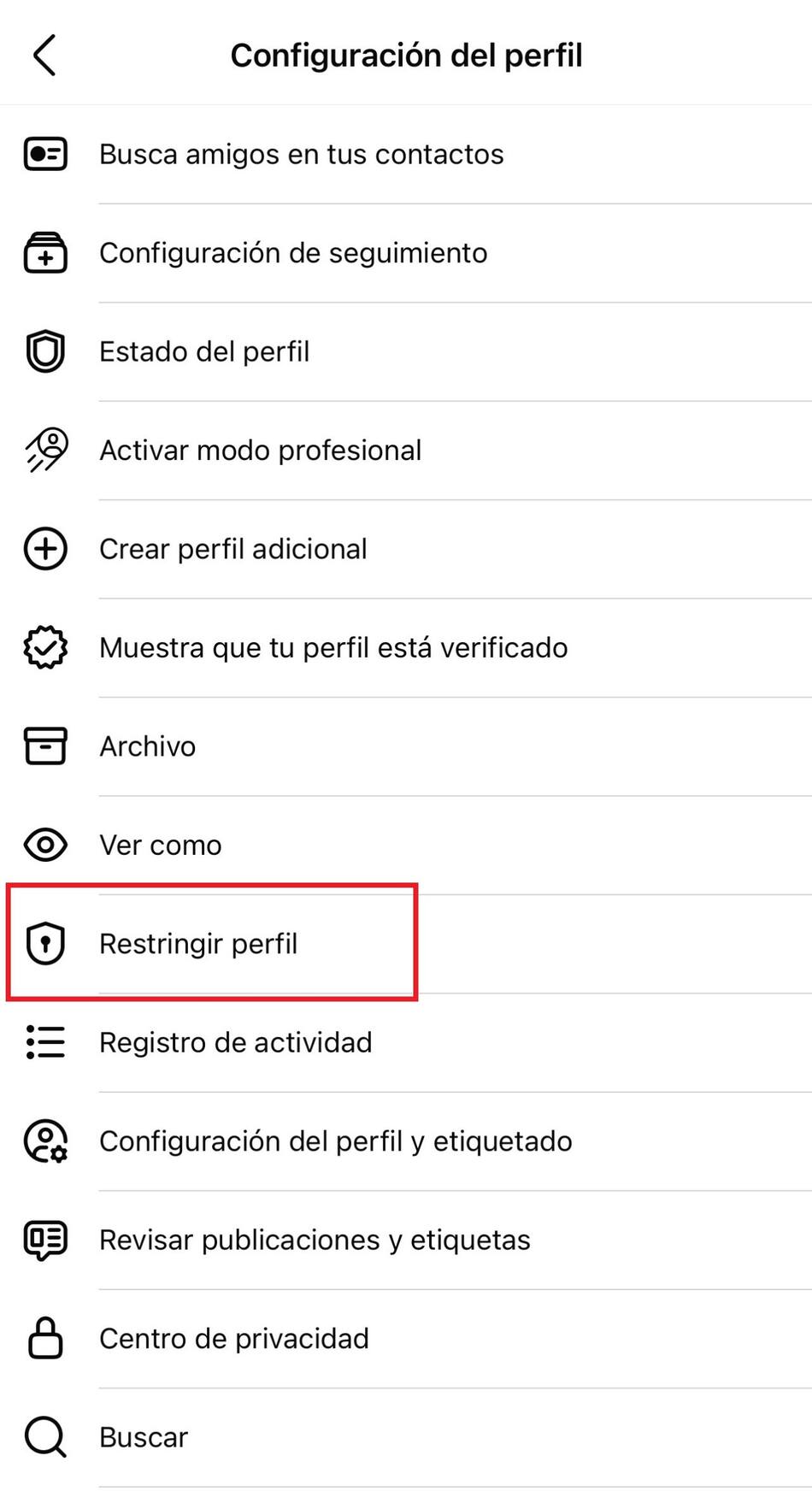Tap Crear perfil adicional

click(232, 549)
